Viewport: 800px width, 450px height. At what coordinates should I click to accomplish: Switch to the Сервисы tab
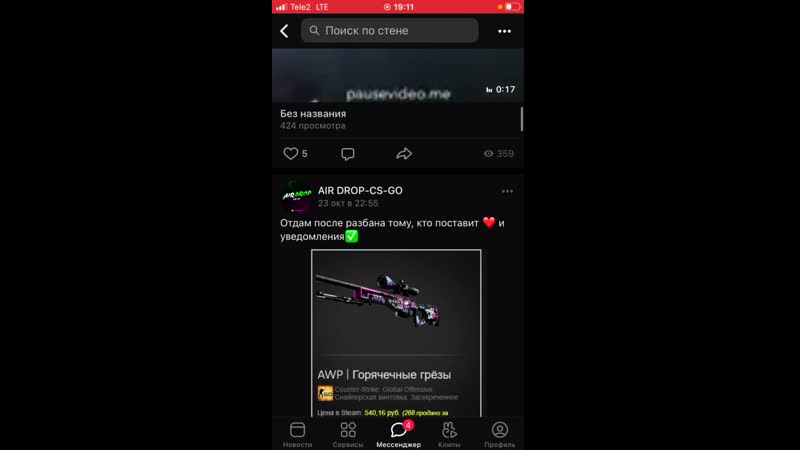coord(348,434)
